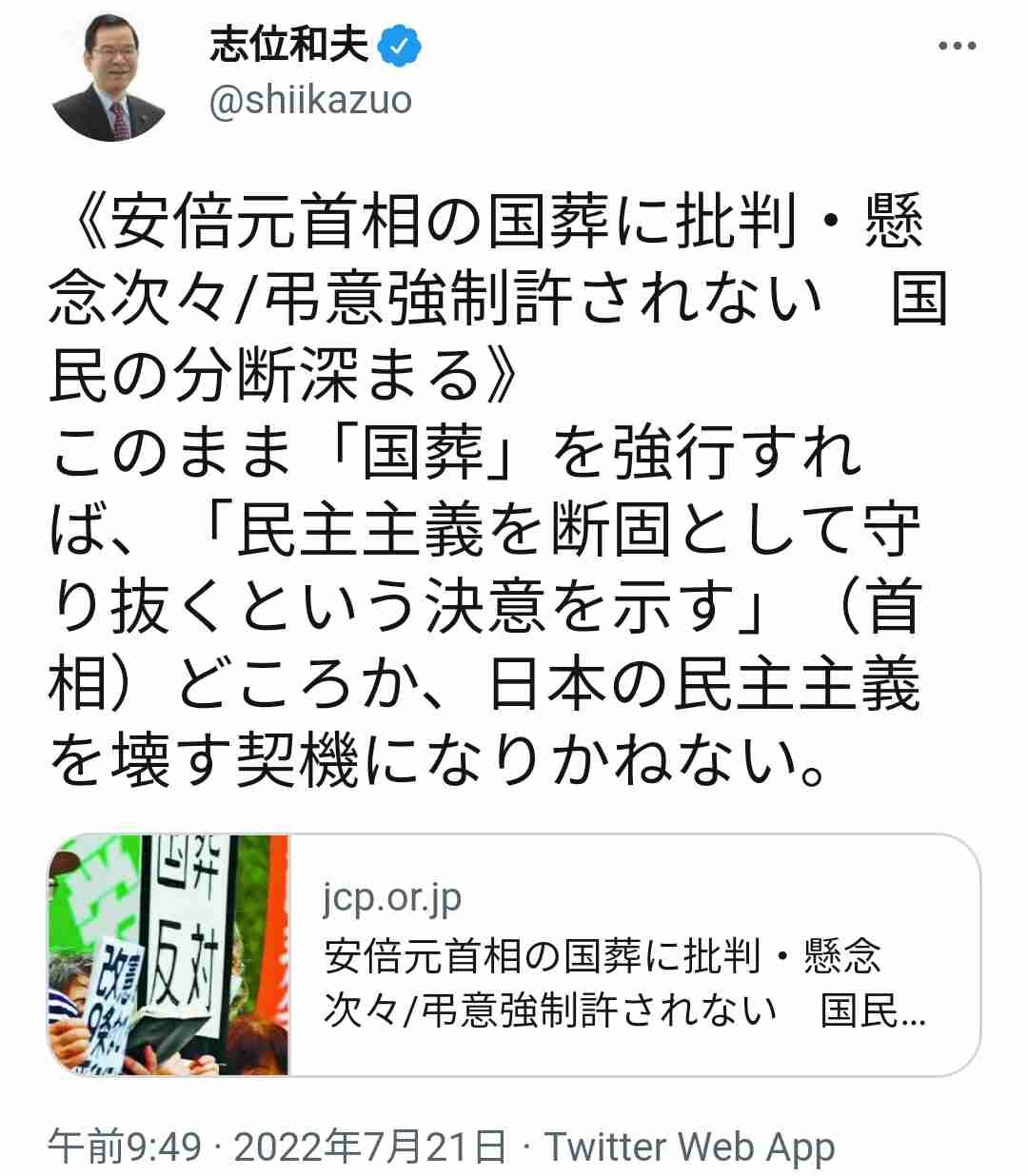Open the tweet's three-dot overflow menu
Screen dimensions: 1028x1176
click(957, 47)
